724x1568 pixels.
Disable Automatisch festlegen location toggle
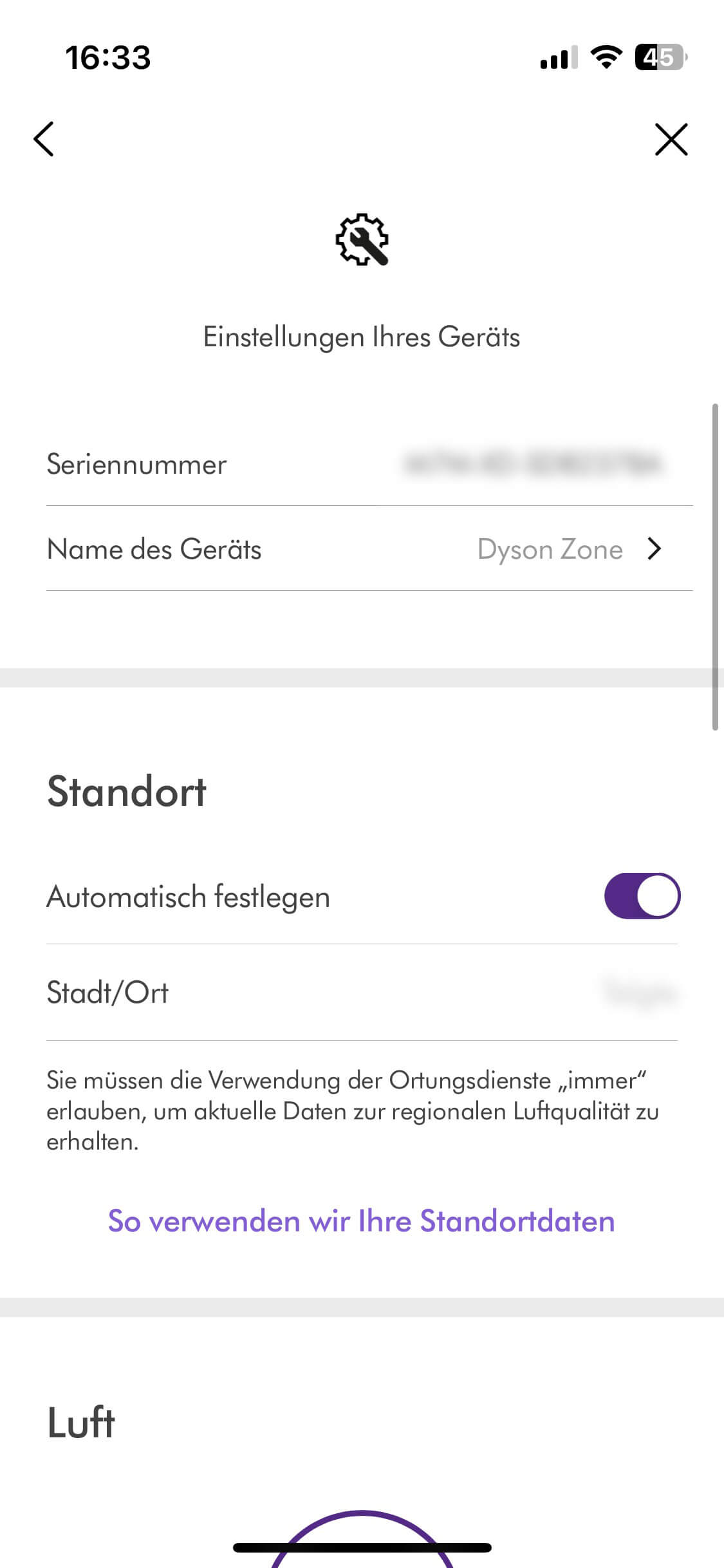[642, 895]
